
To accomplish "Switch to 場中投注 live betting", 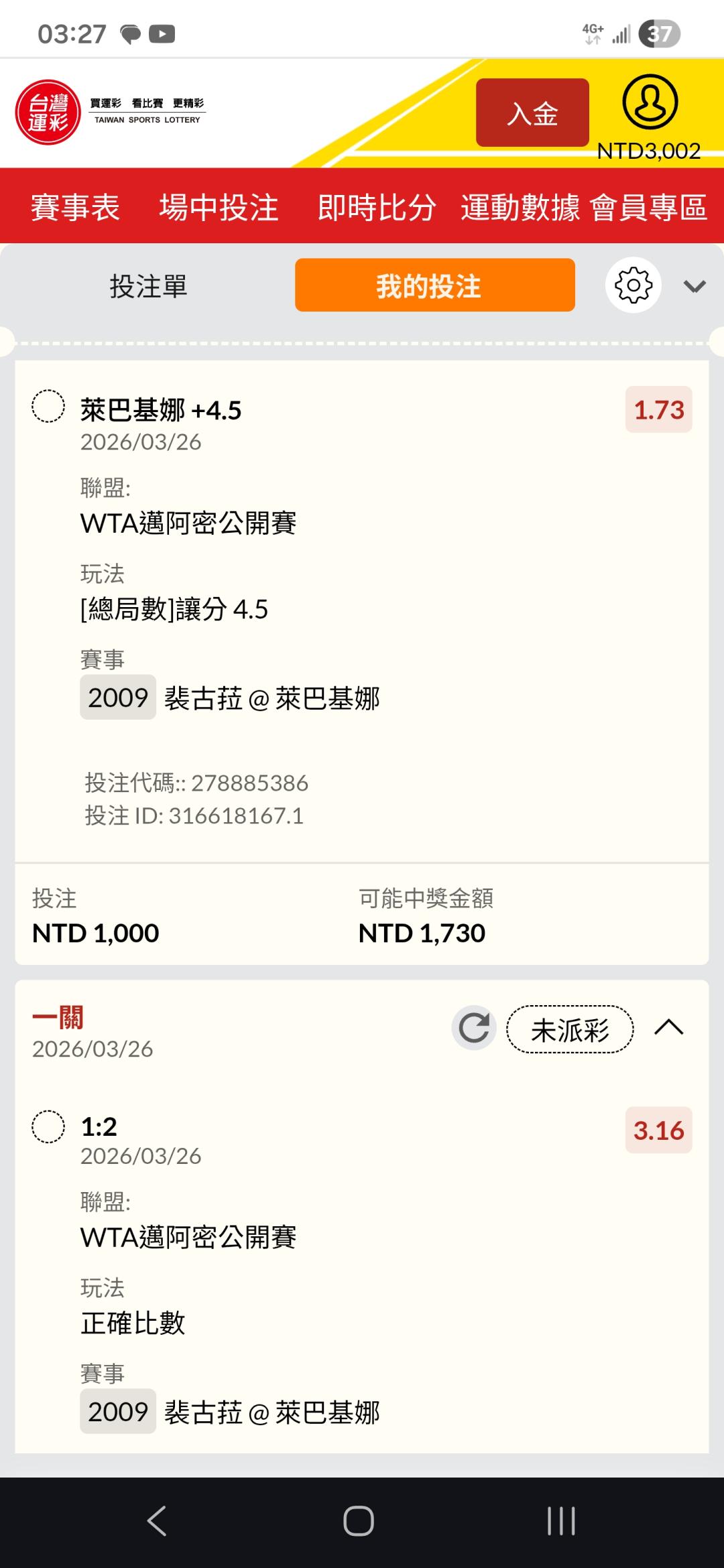I will point(219,207).
